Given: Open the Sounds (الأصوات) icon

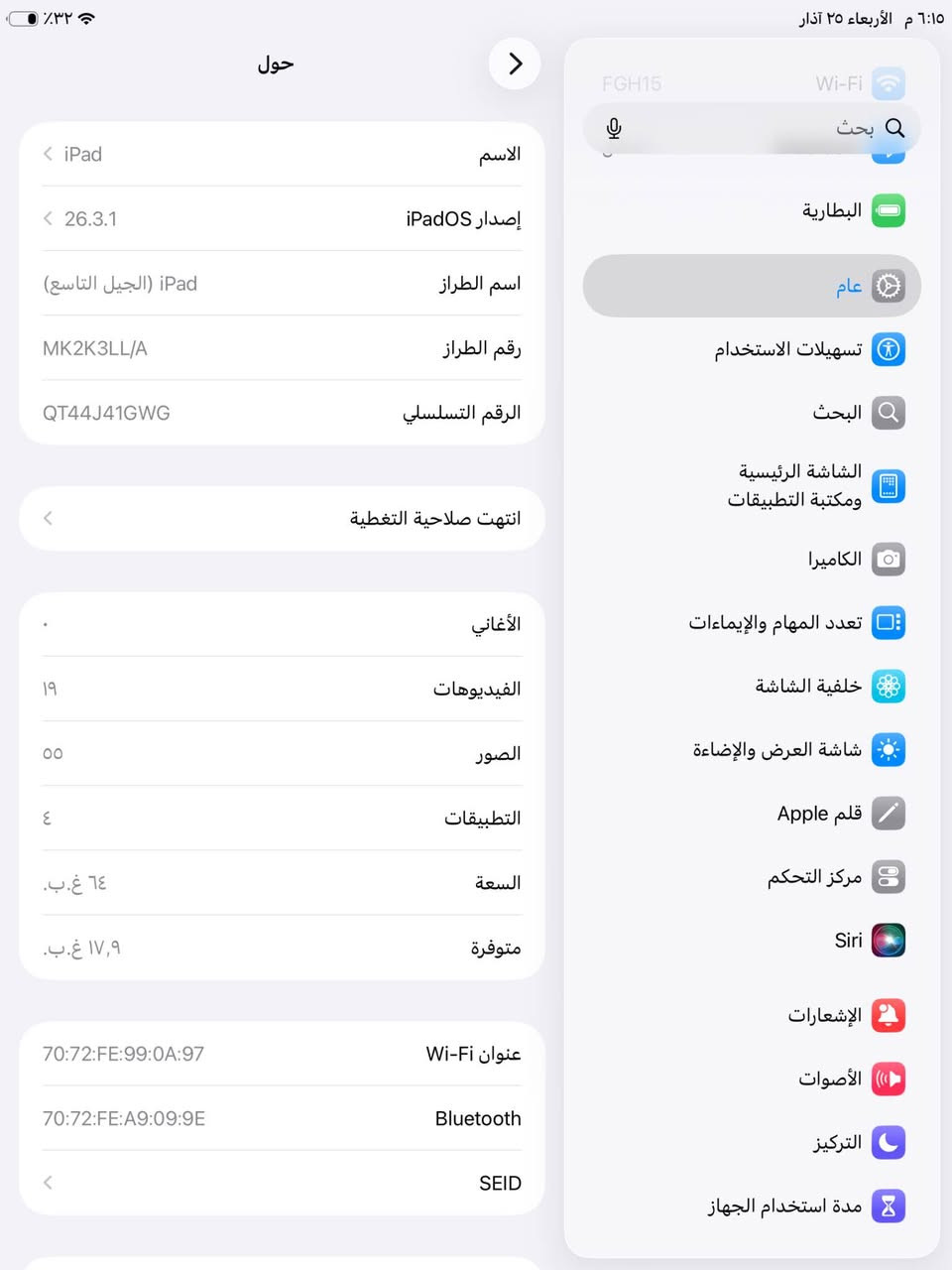Looking at the screenshot, I should click(889, 1079).
